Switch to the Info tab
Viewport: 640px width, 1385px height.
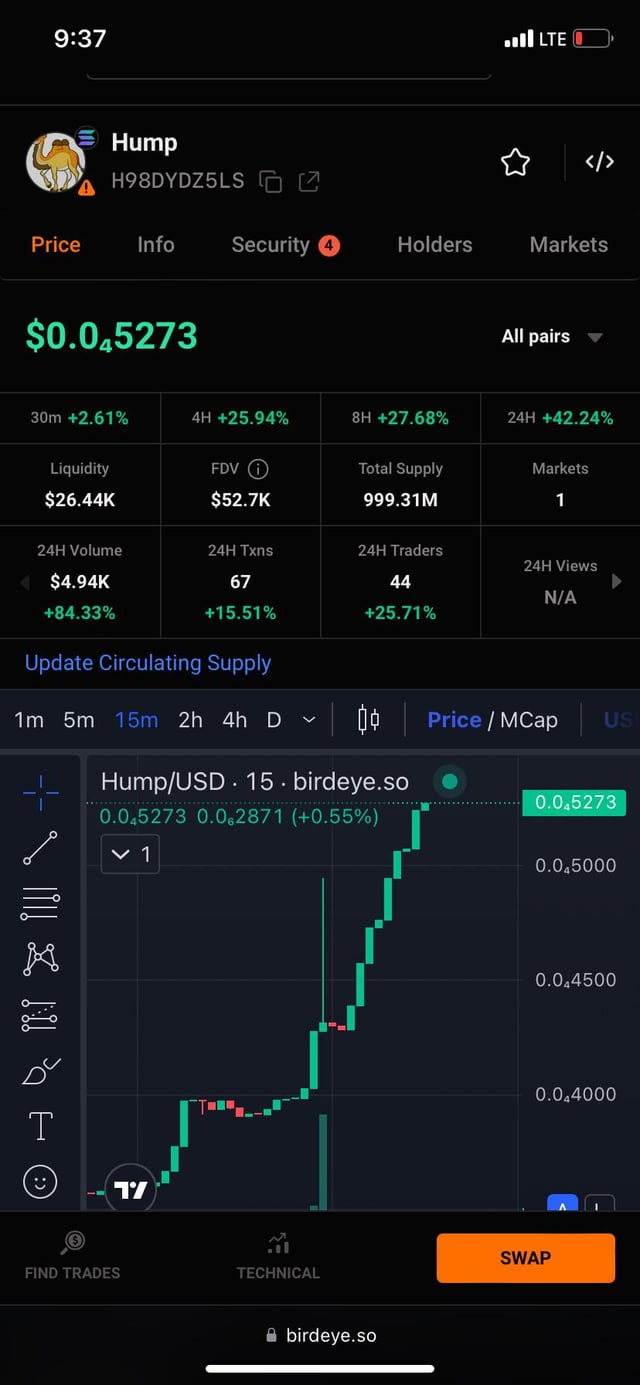click(x=156, y=245)
